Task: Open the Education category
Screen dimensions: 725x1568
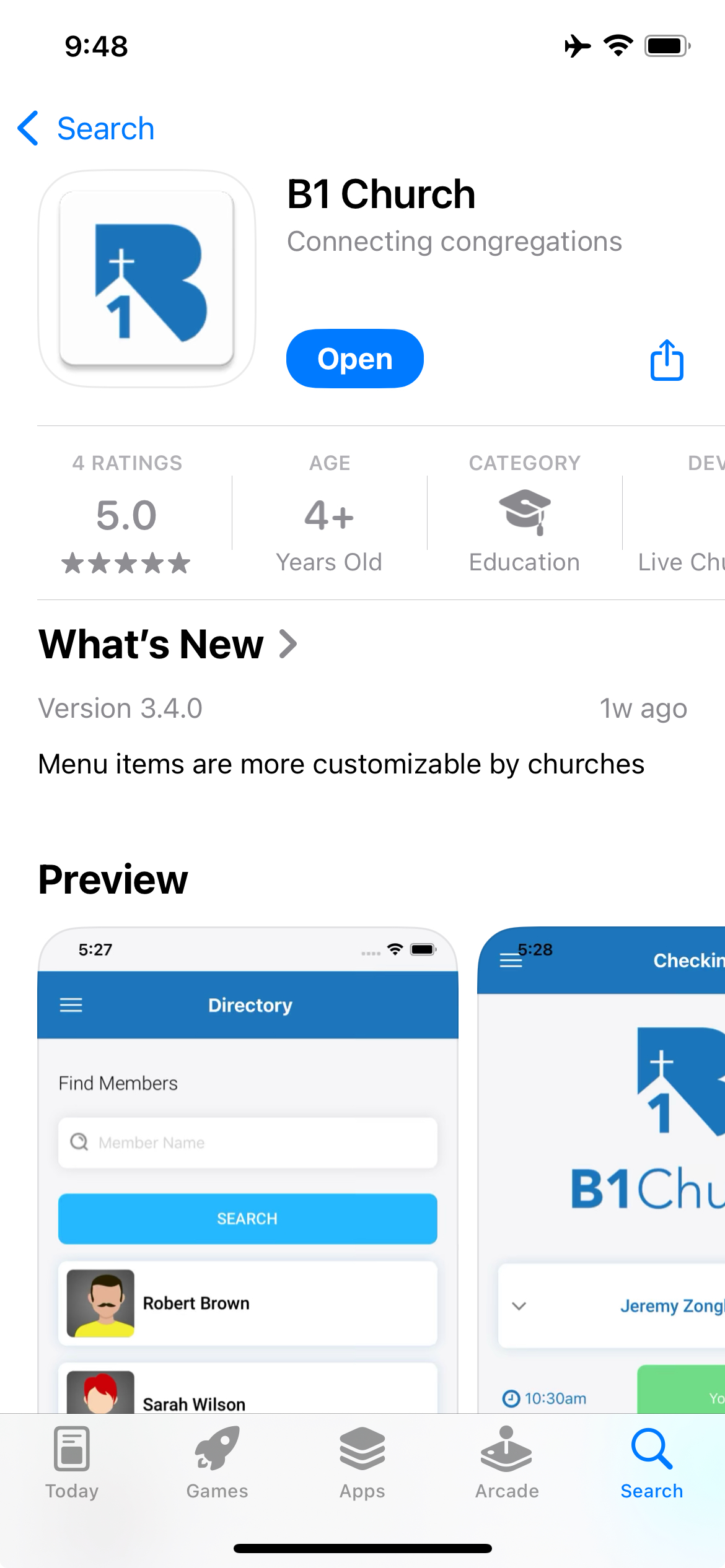Action: click(524, 514)
